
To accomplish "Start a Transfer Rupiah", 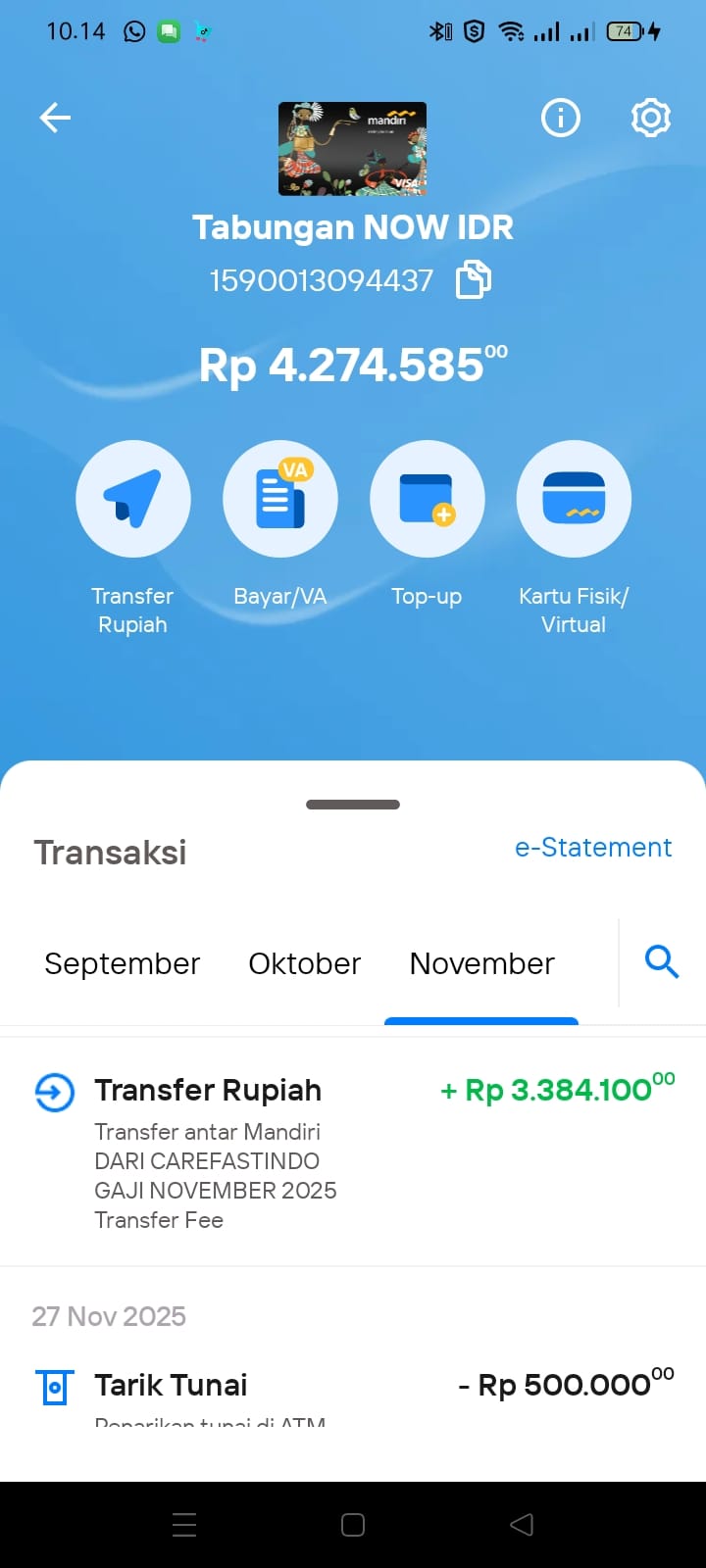I will (x=133, y=500).
